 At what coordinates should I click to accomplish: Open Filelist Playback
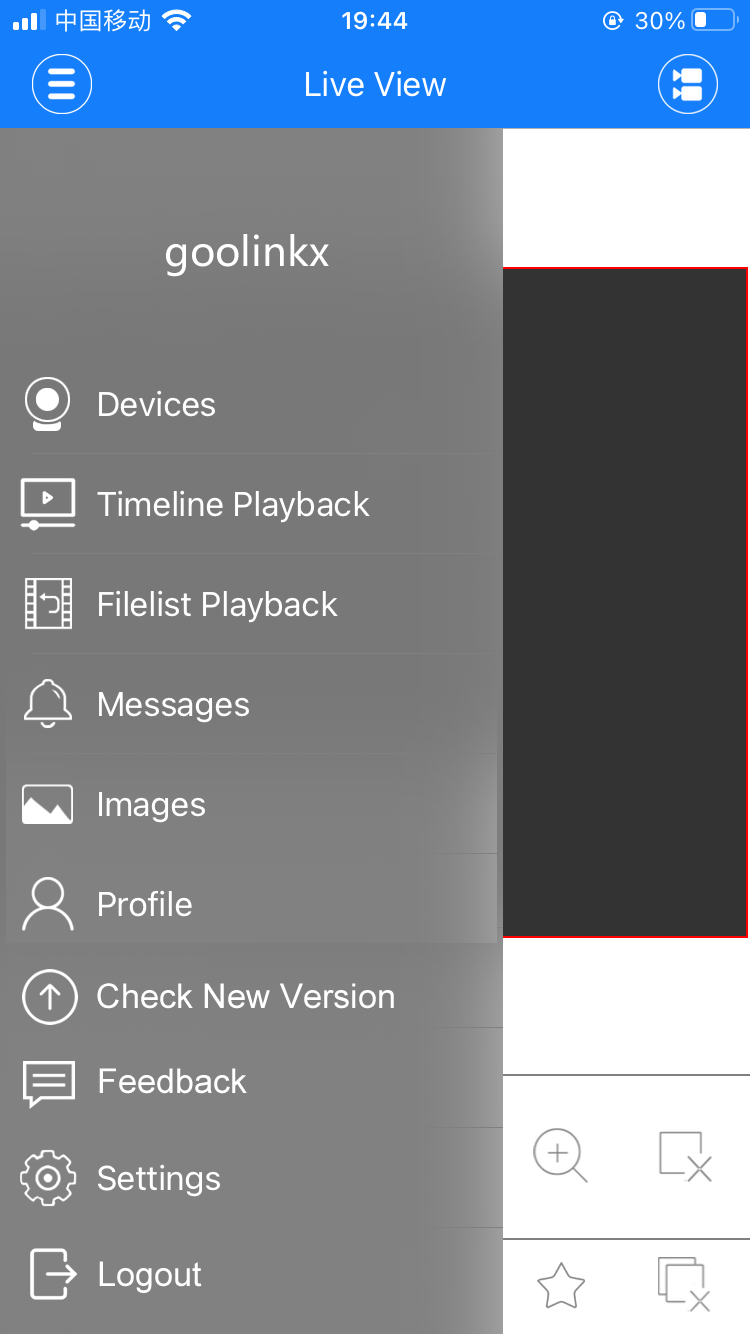(x=251, y=604)
